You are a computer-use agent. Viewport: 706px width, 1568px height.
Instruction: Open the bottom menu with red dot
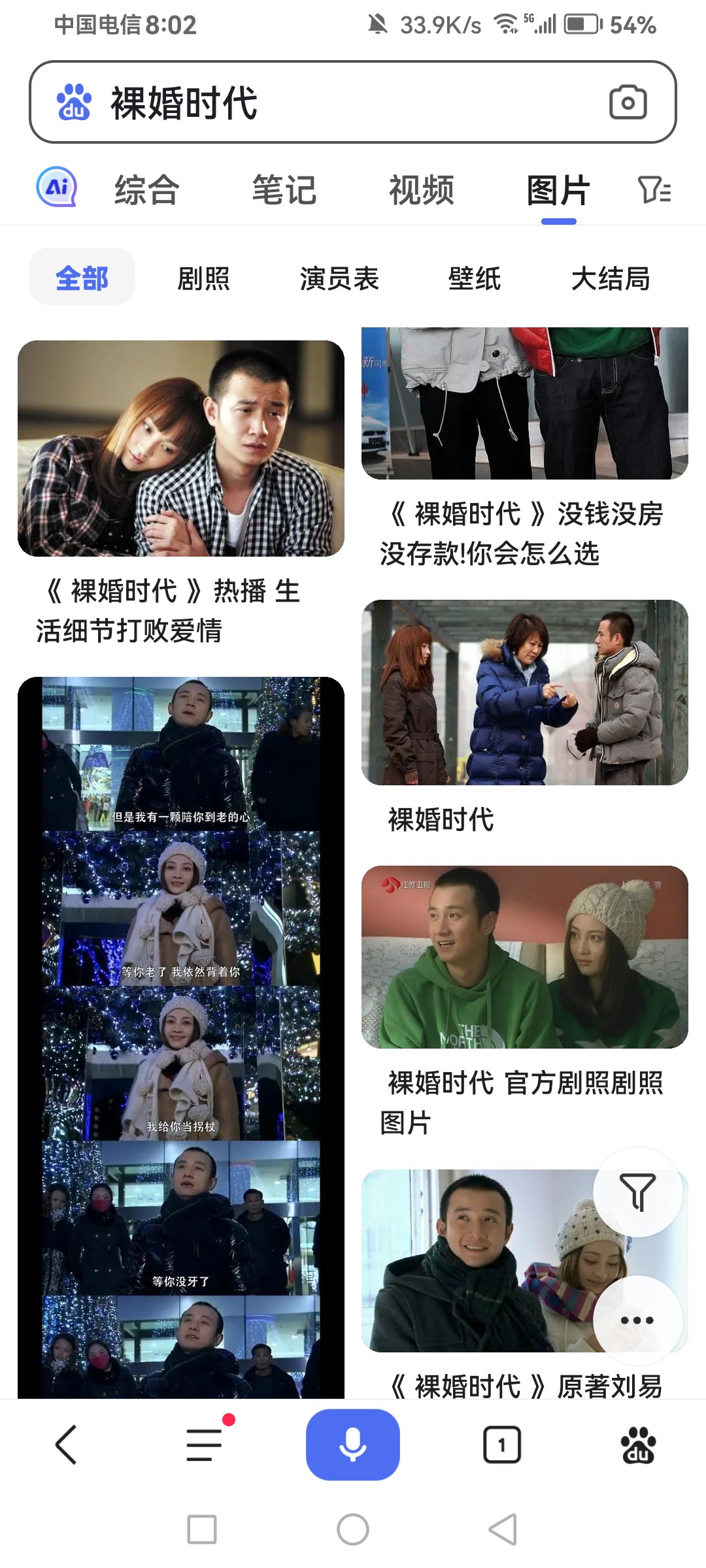click(x=204, y=1445)
